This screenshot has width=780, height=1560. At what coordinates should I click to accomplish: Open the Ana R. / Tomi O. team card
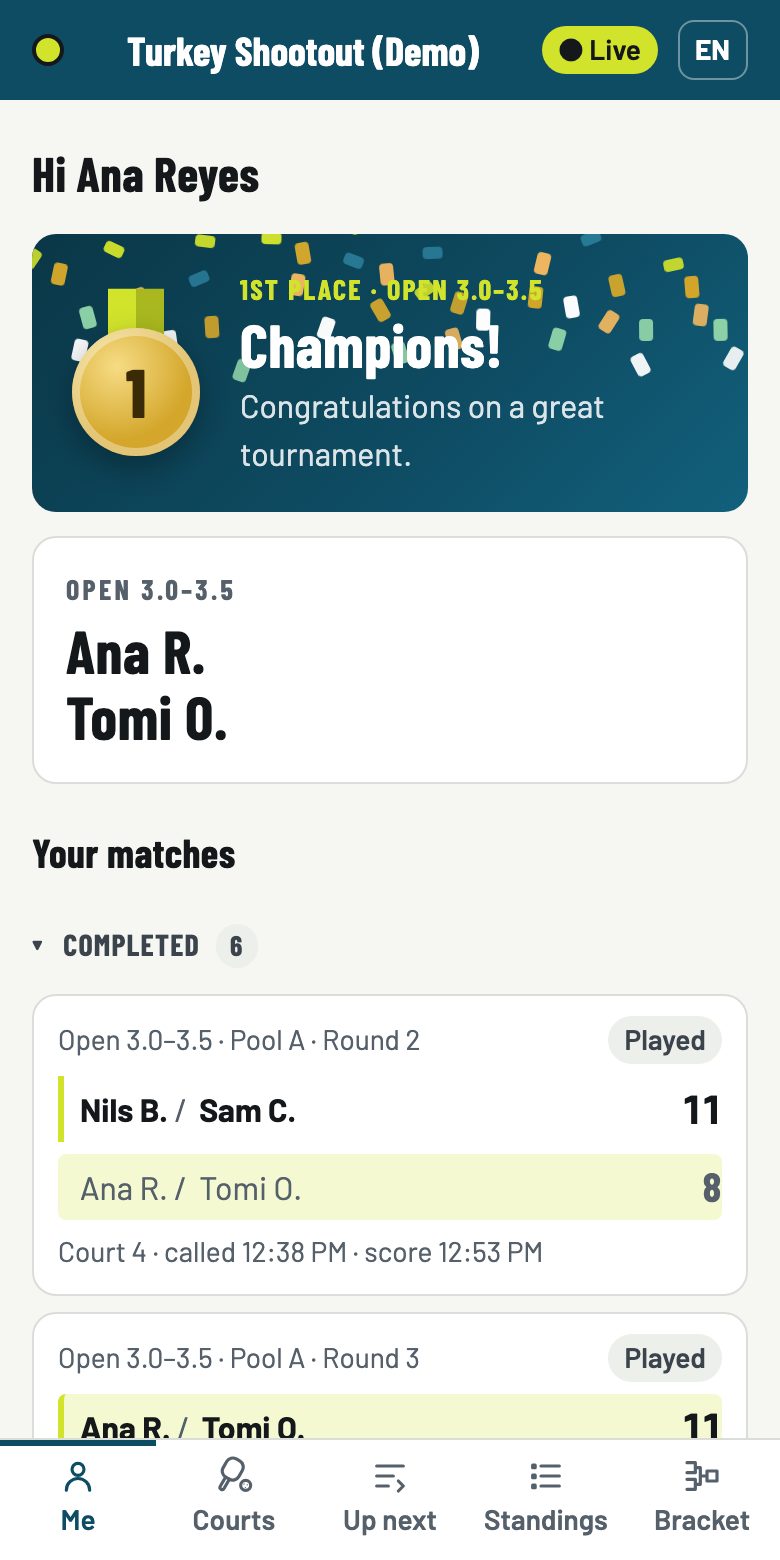(390, 660)
